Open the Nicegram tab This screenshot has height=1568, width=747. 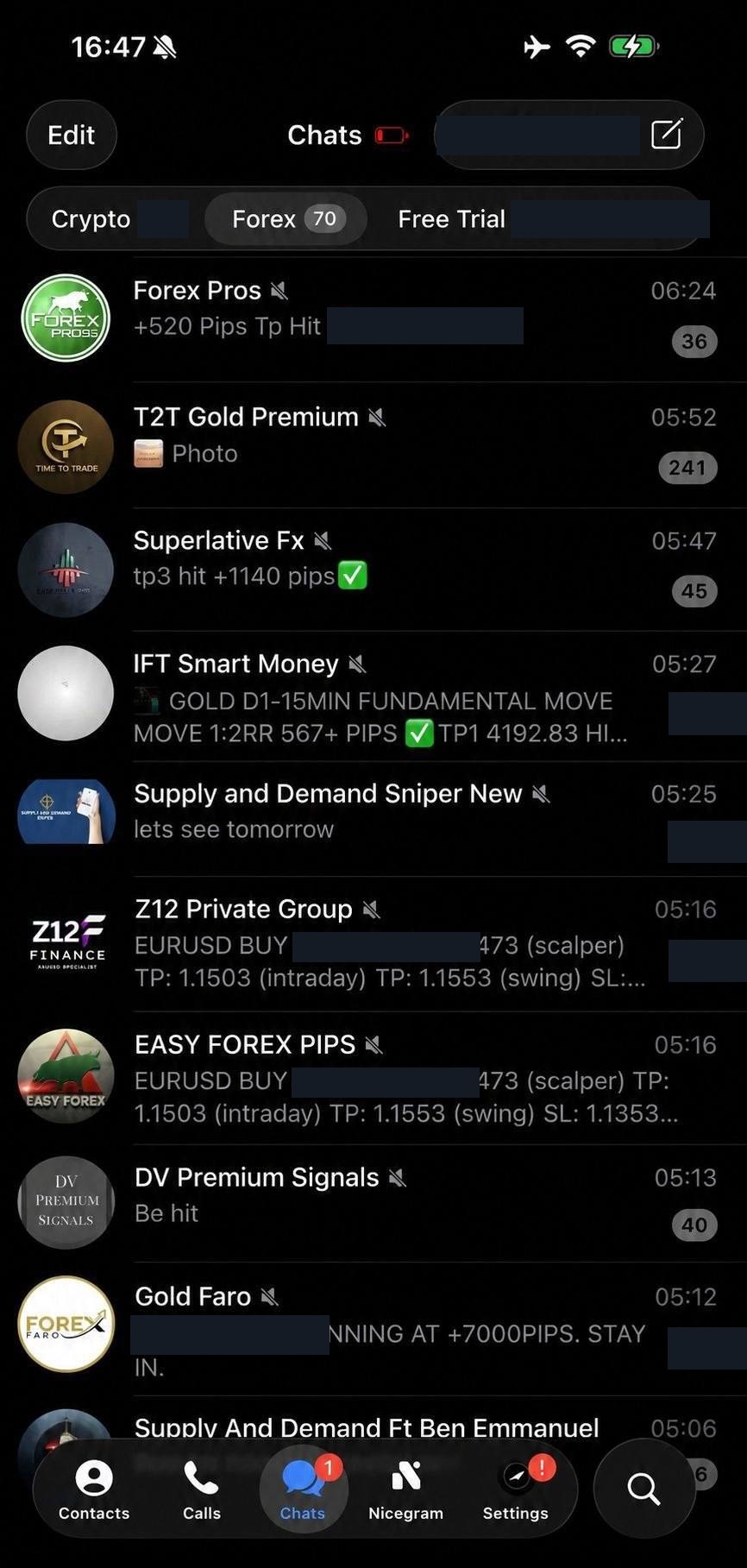tap(405, 1490)
